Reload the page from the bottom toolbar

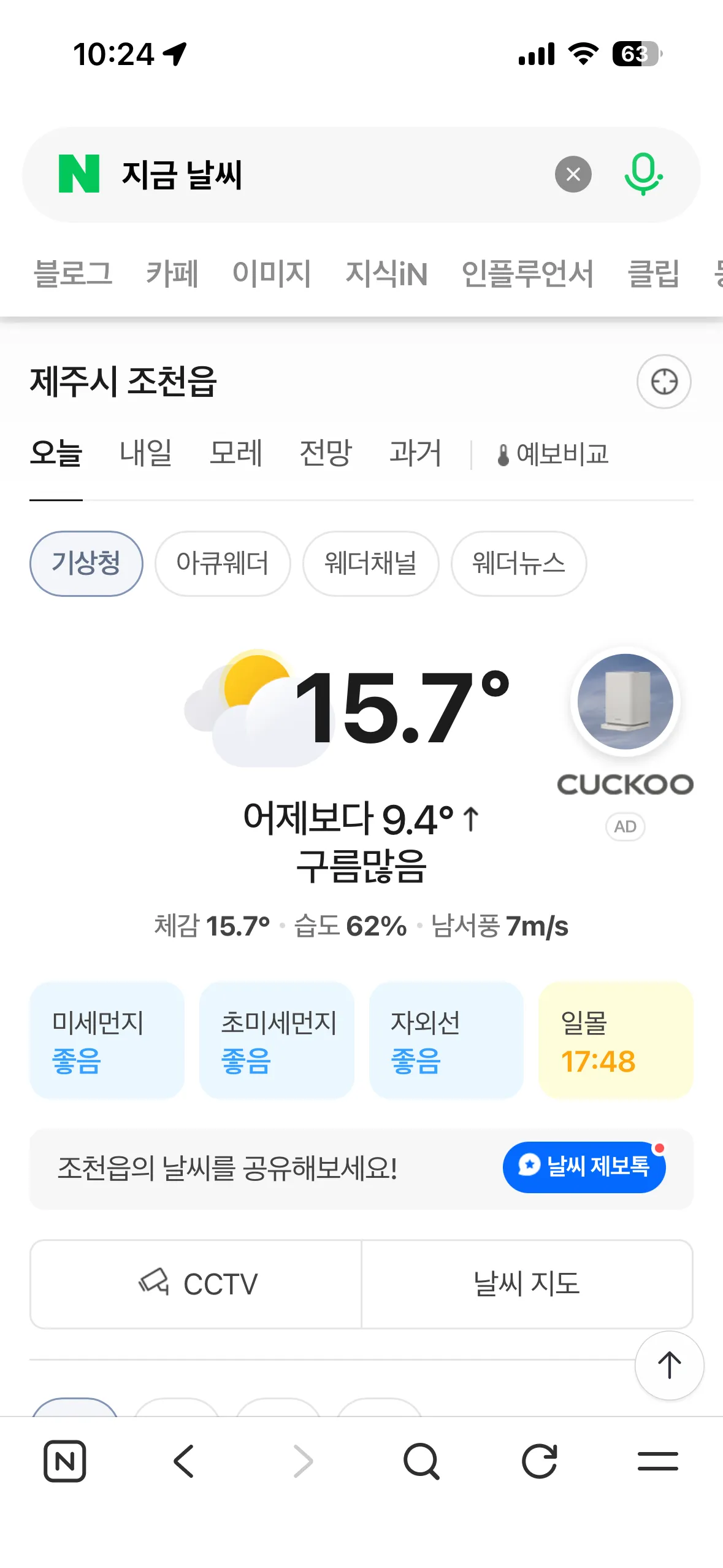tap(540, 1461)
